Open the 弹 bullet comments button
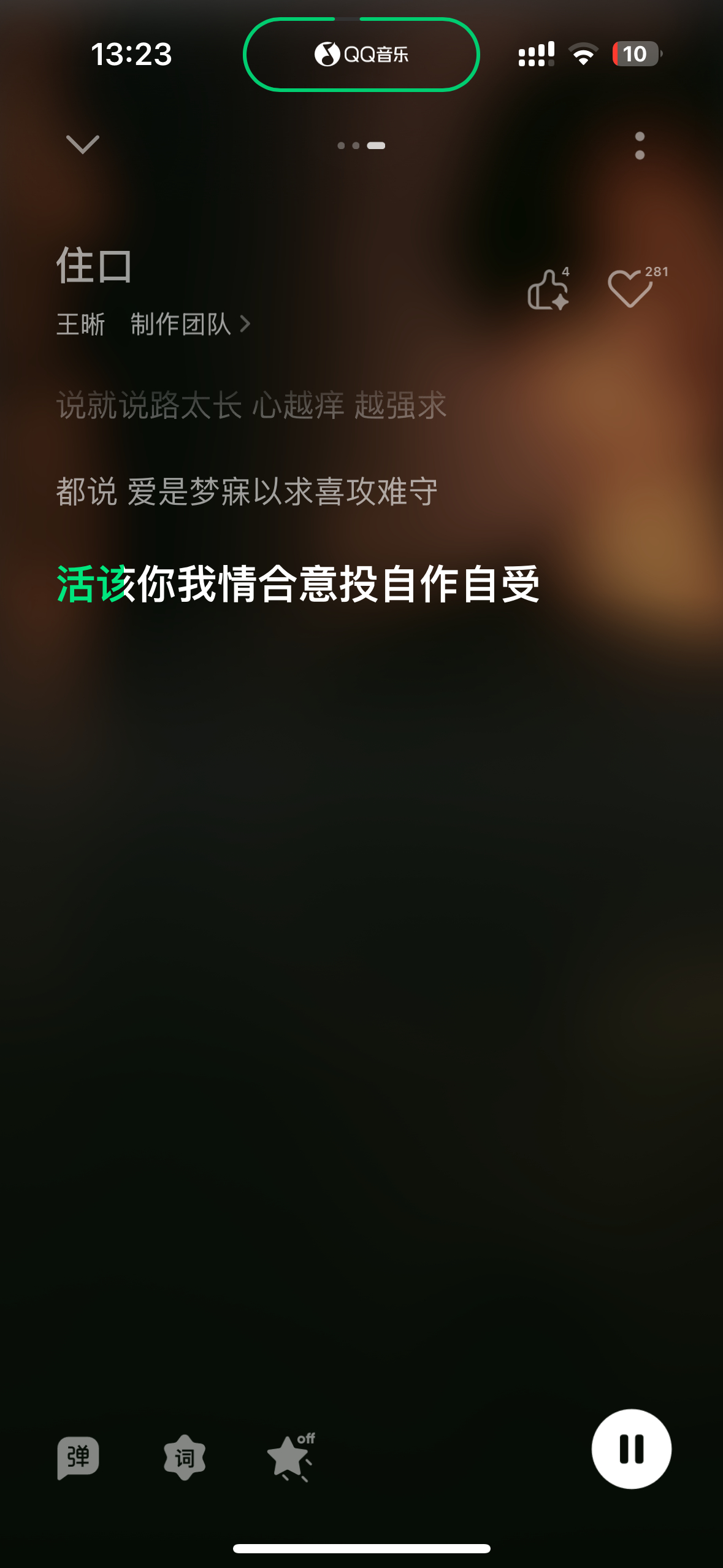723x1568 pixels. (78, 1457)
